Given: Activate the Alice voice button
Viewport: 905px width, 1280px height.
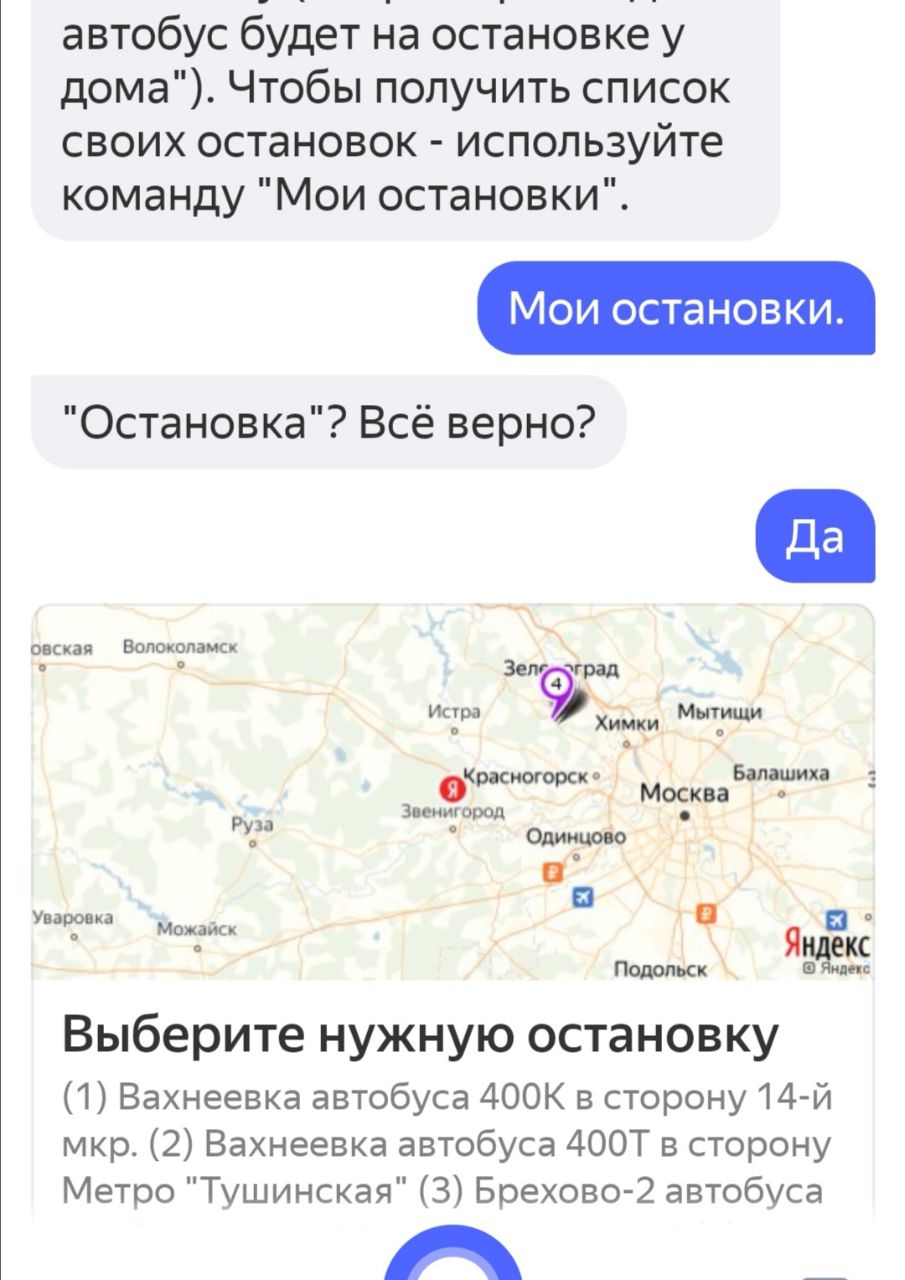Looking at the screenshot, I should (x=452, y=1262).
